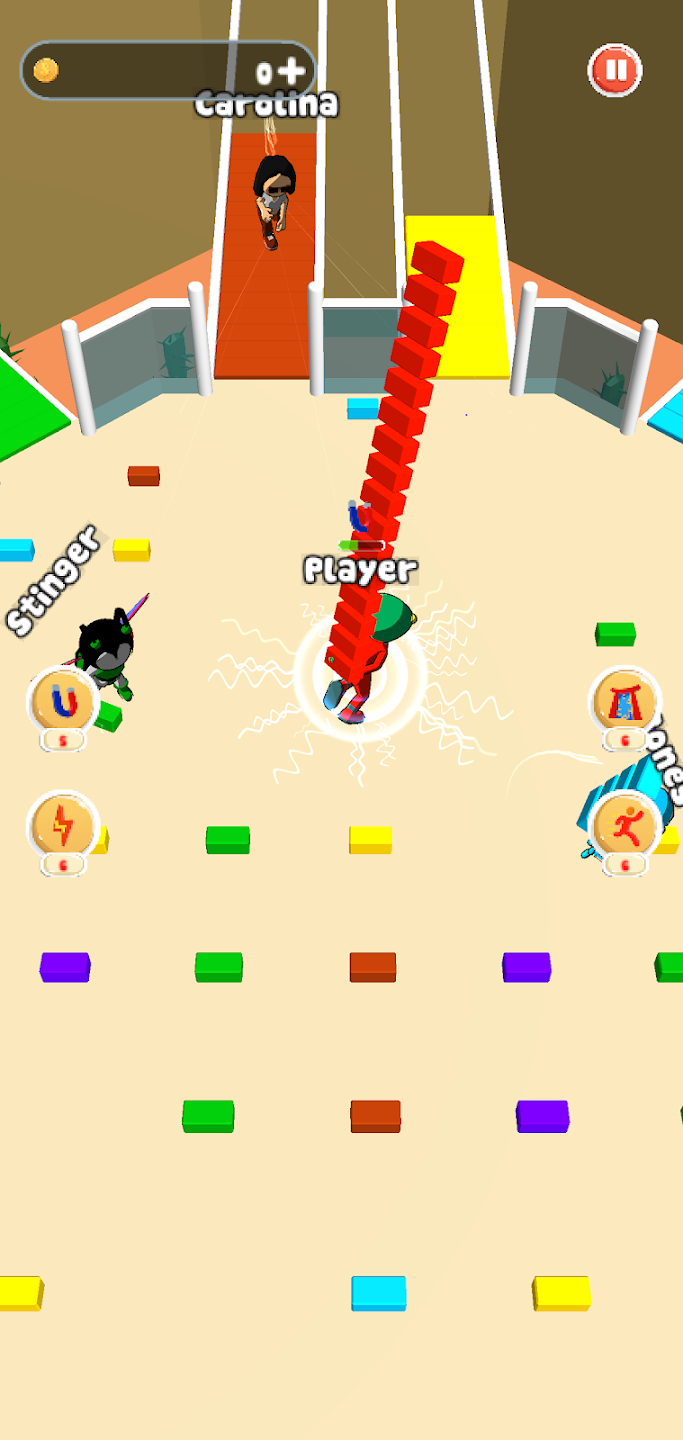Activate the bridge power-up

pos(625,702)
